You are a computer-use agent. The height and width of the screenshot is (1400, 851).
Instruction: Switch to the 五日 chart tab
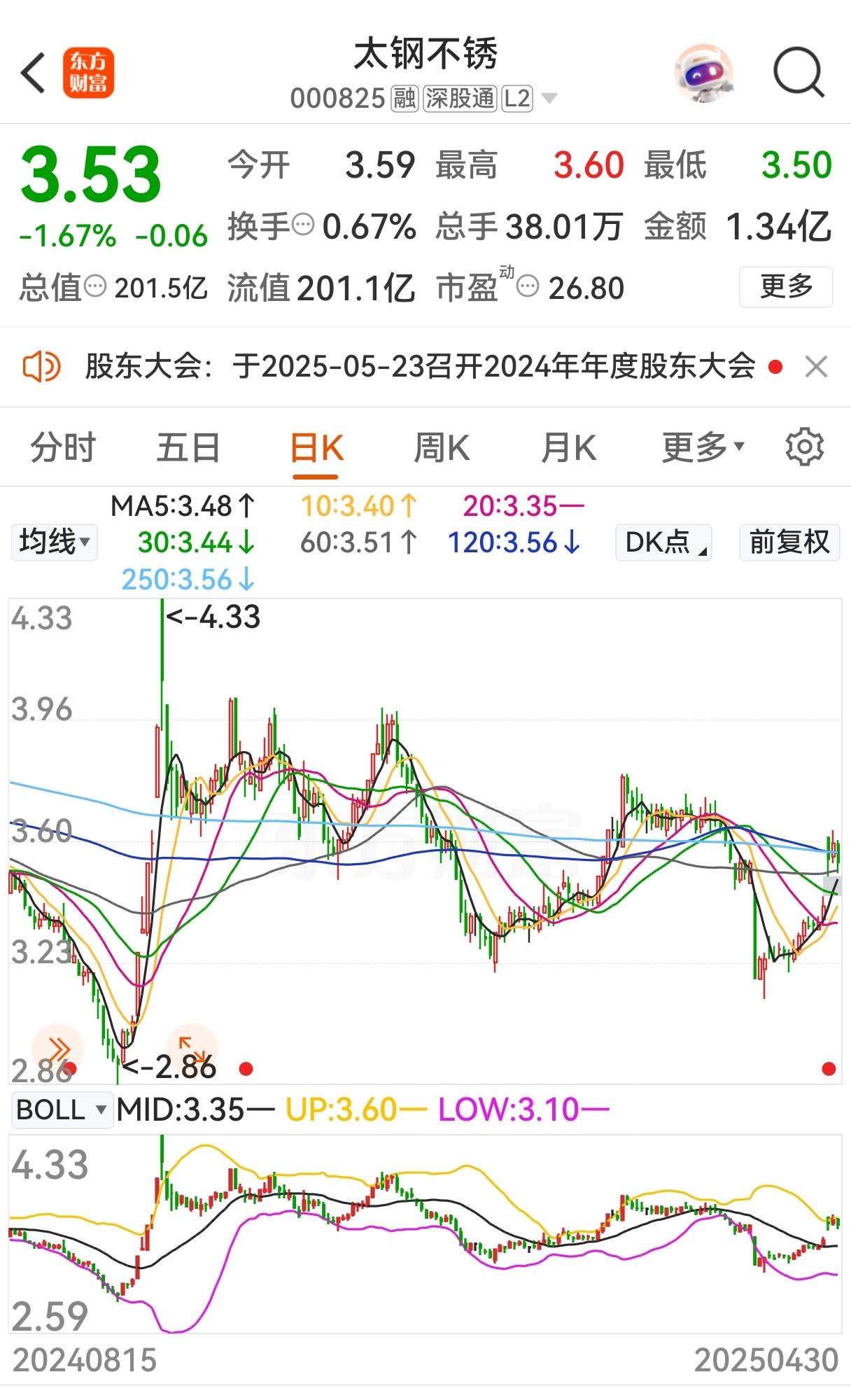pos(188,447)
